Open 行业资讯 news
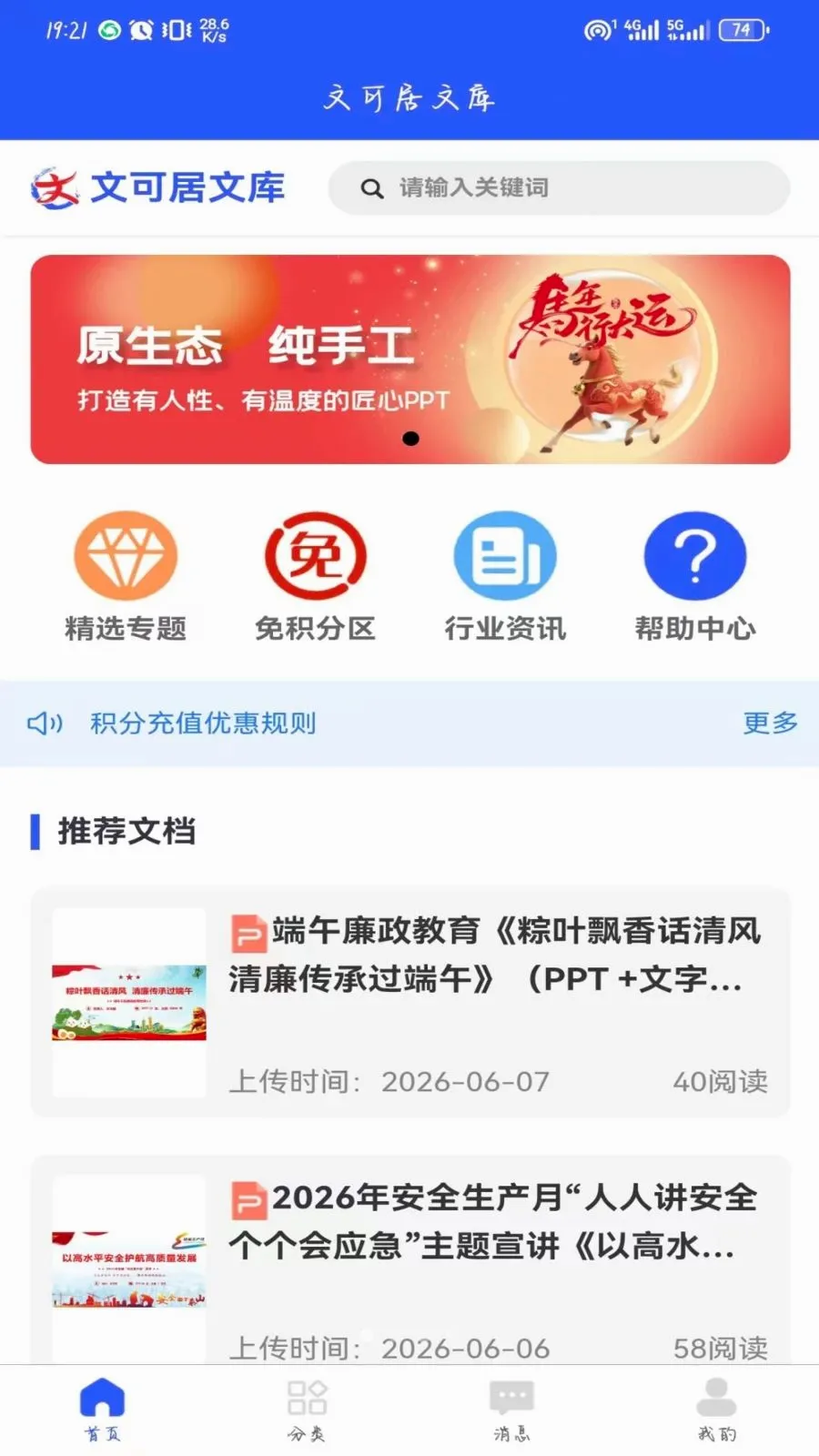Viewport: 819px width, 1456px height. (x=505, y=577)
